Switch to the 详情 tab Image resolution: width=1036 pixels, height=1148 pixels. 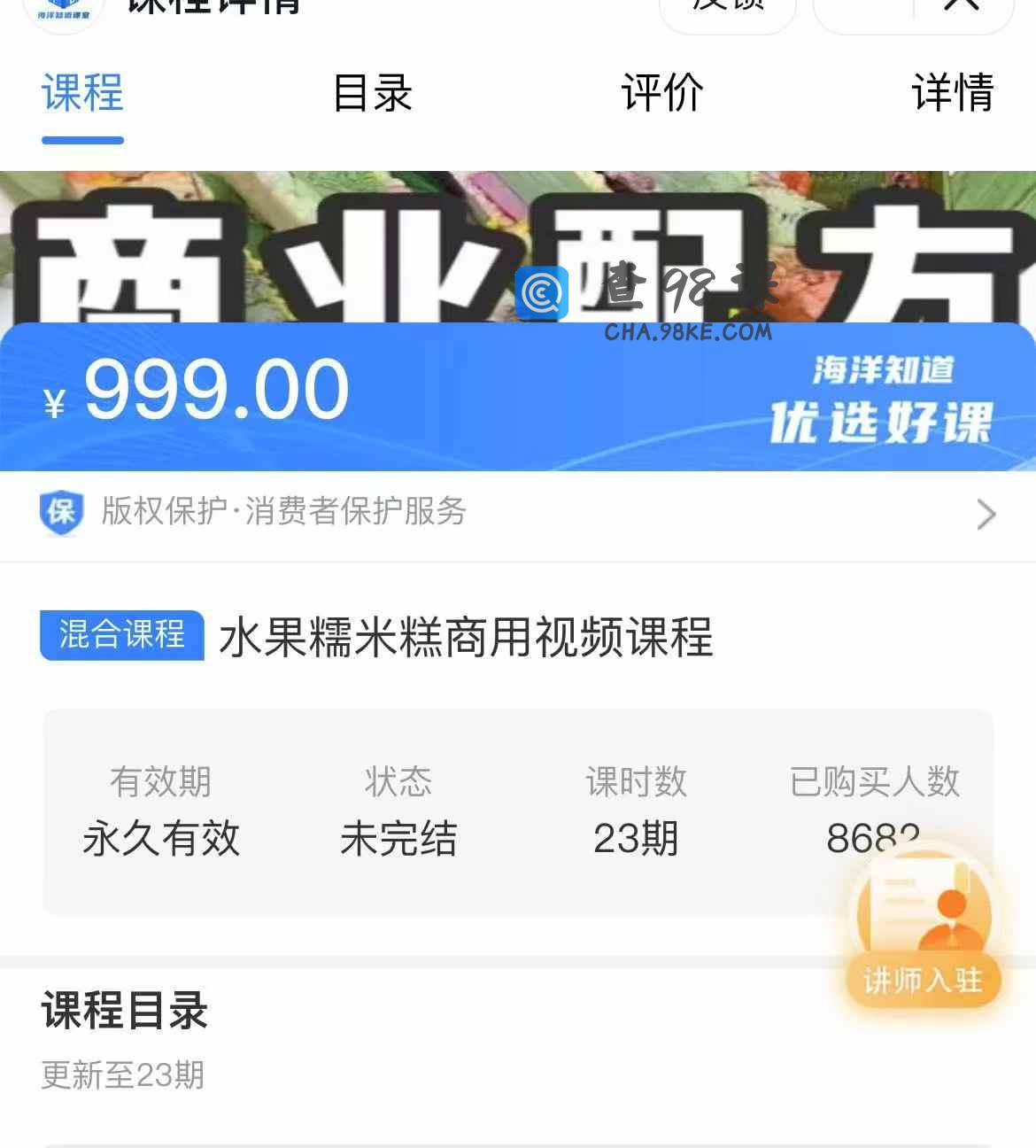[x=953, y=93]
